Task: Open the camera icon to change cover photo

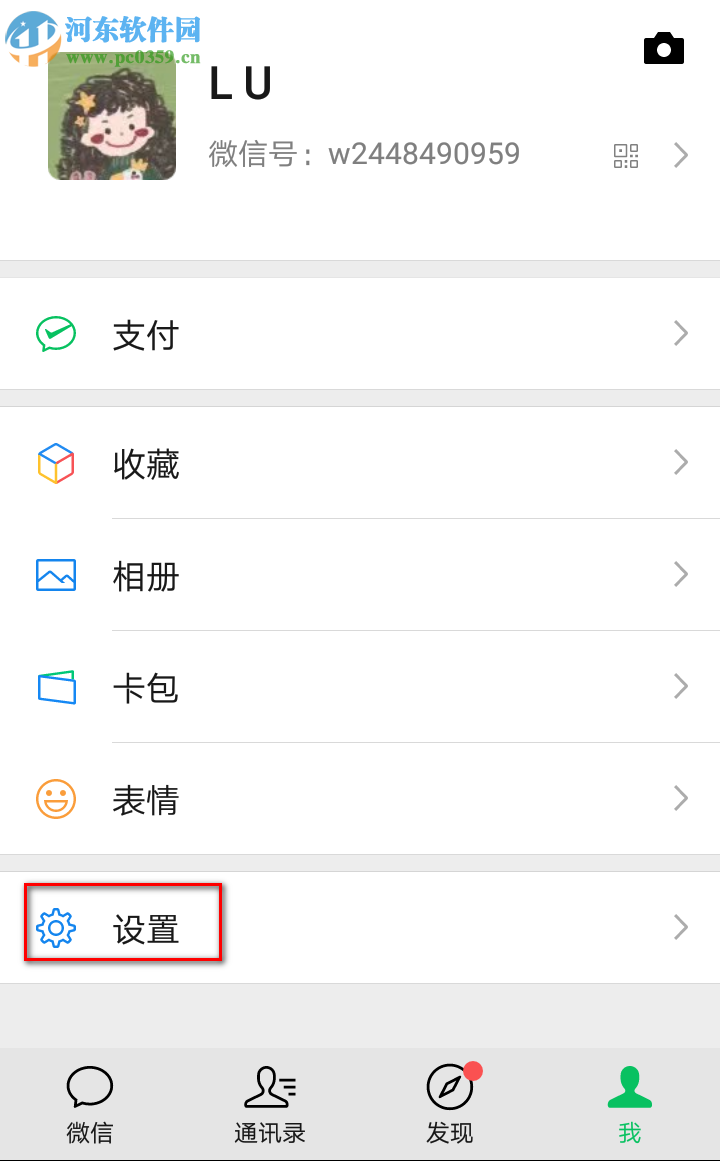Action: pyautogui.click(x=663, y=48)
